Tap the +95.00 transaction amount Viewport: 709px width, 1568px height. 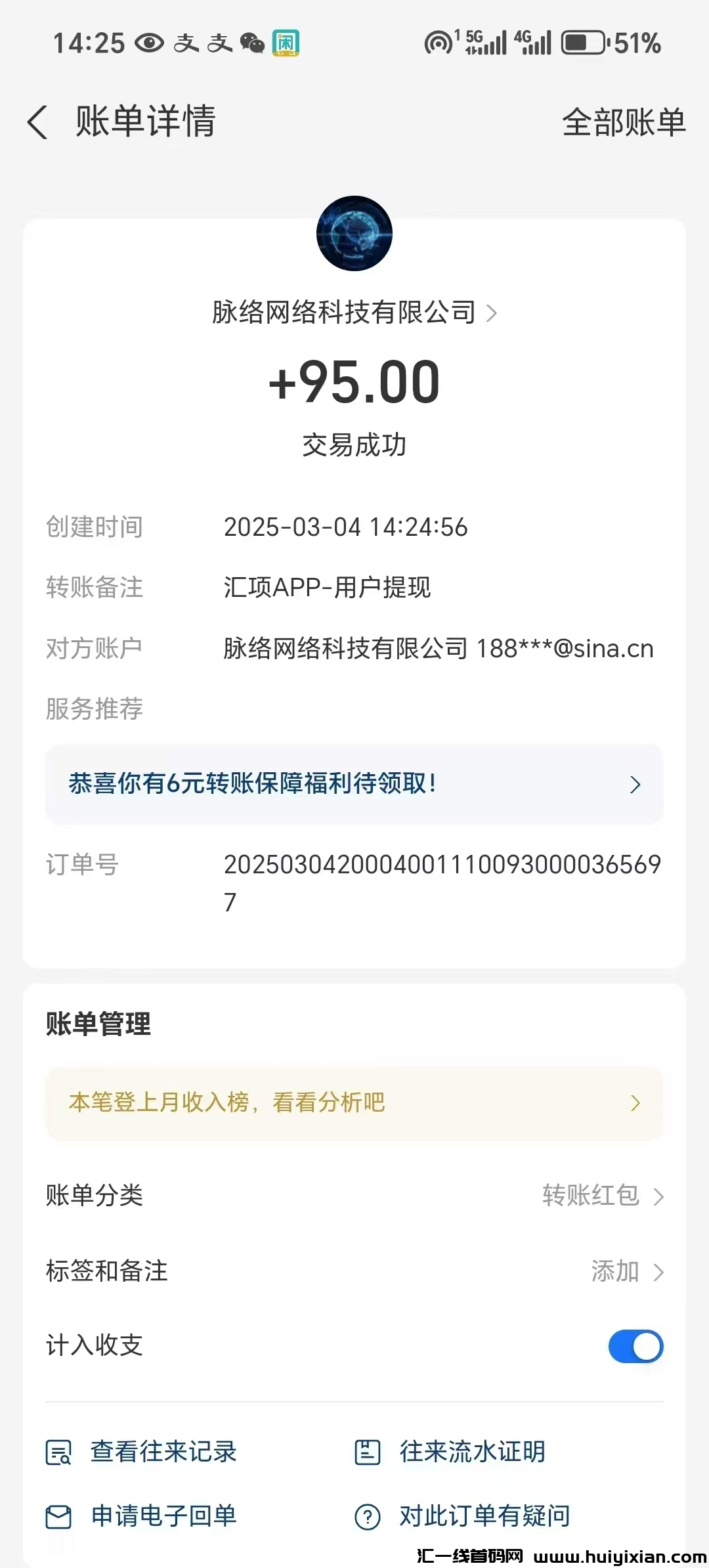point(354,384)
